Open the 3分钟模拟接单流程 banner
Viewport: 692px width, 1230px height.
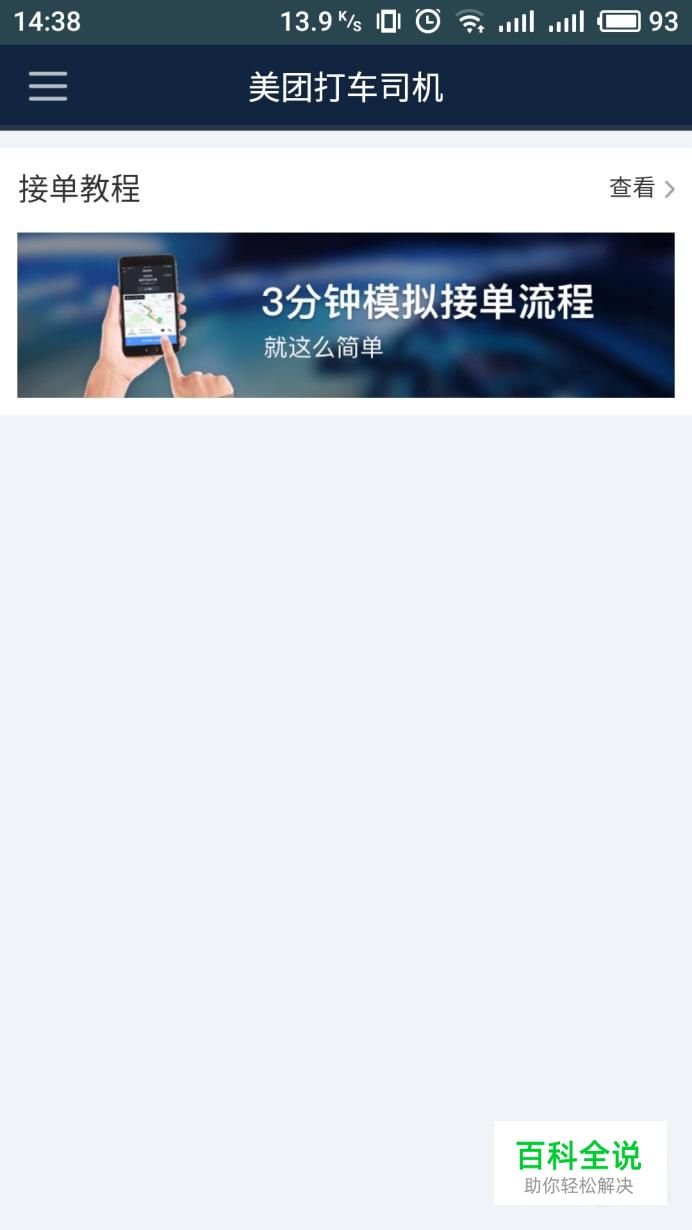coord(345,315)
